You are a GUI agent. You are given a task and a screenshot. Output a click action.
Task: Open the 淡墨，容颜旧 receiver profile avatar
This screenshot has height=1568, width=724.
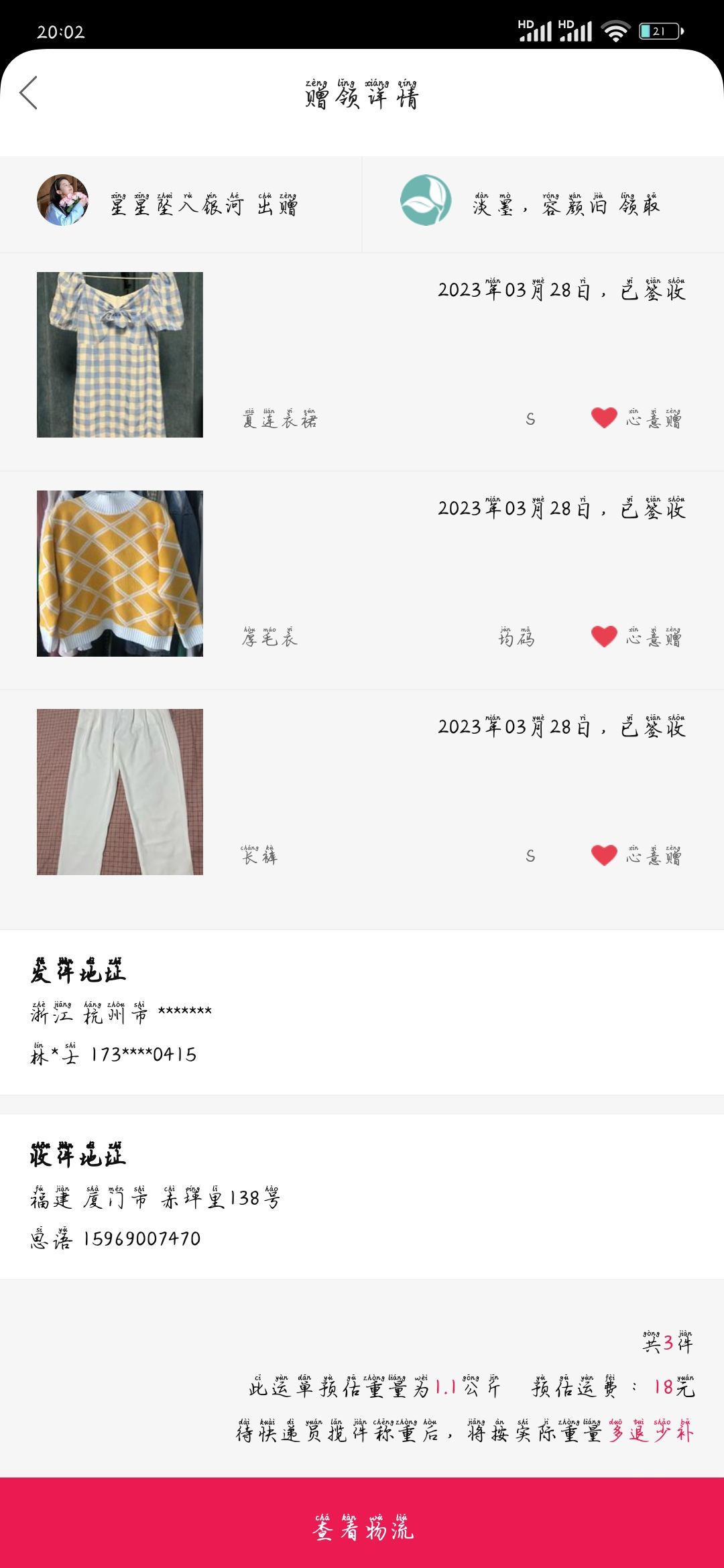(426, 200)
